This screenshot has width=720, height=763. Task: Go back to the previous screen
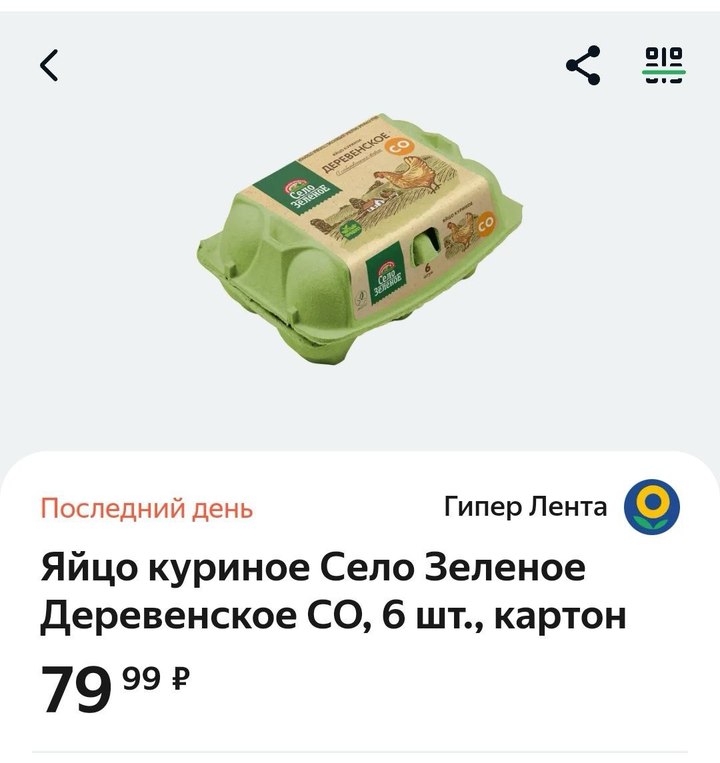pyautogui.click(x=49, y=65)
